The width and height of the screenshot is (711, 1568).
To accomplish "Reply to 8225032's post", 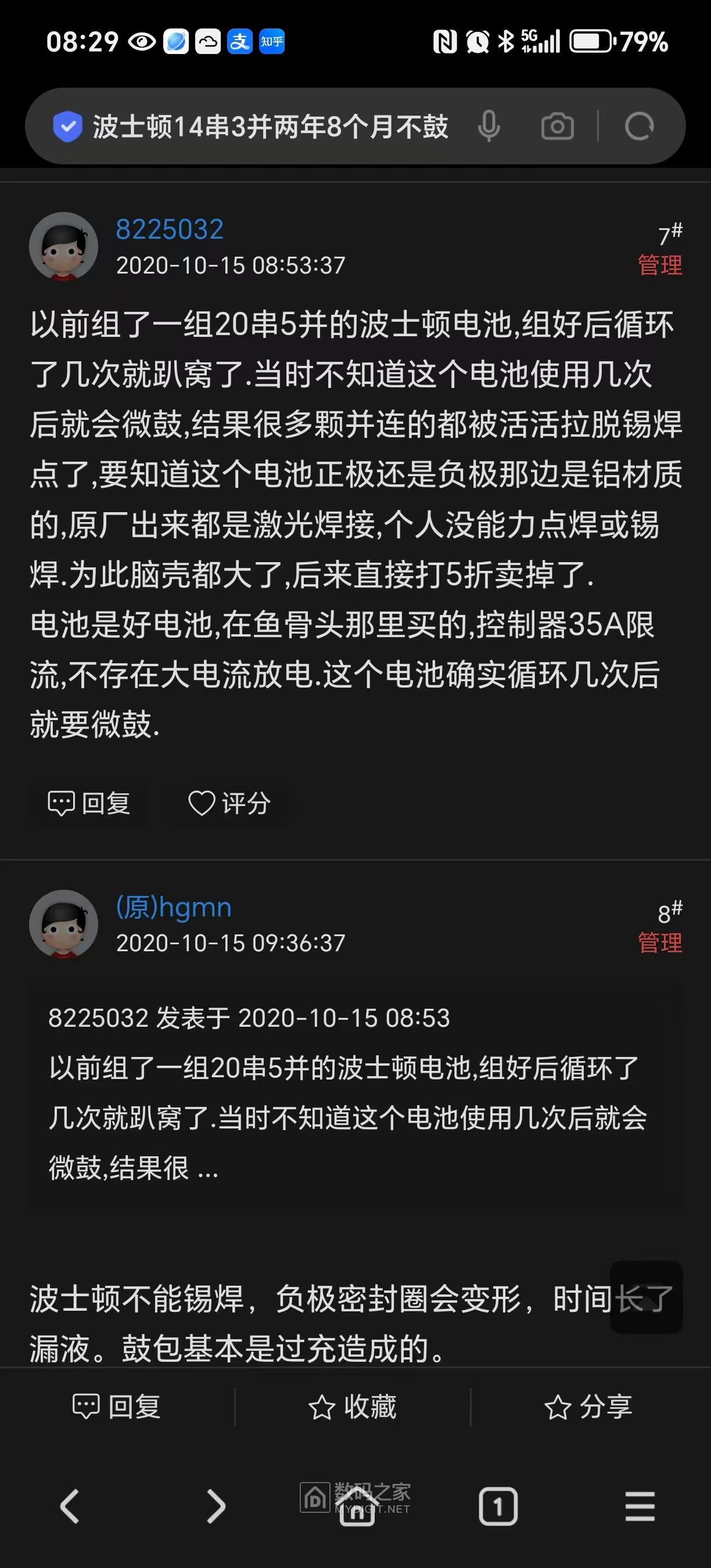I will [89, 804].
